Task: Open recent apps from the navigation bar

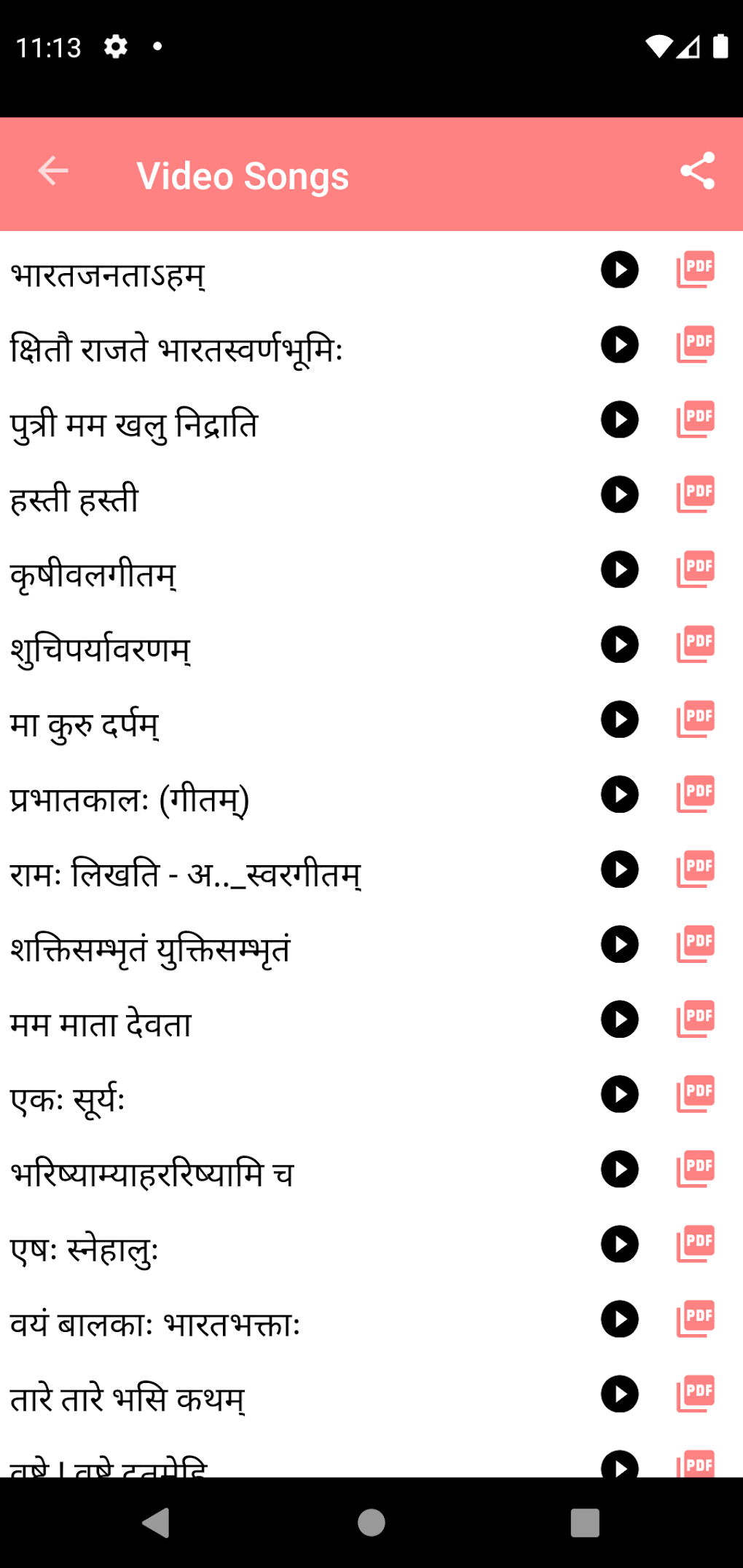Action: (585, 1522)
